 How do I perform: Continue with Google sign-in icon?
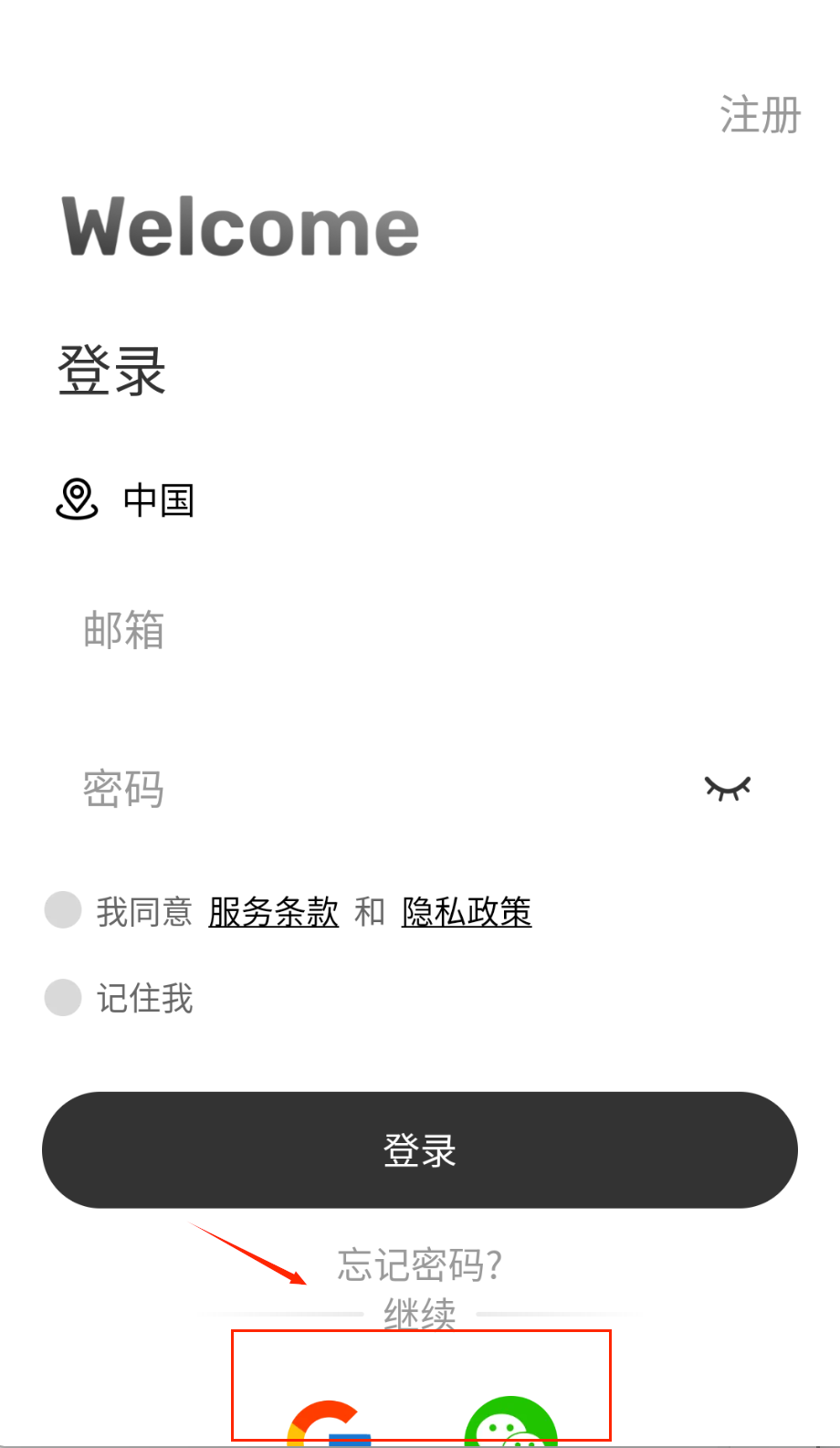click(327, 1424)
